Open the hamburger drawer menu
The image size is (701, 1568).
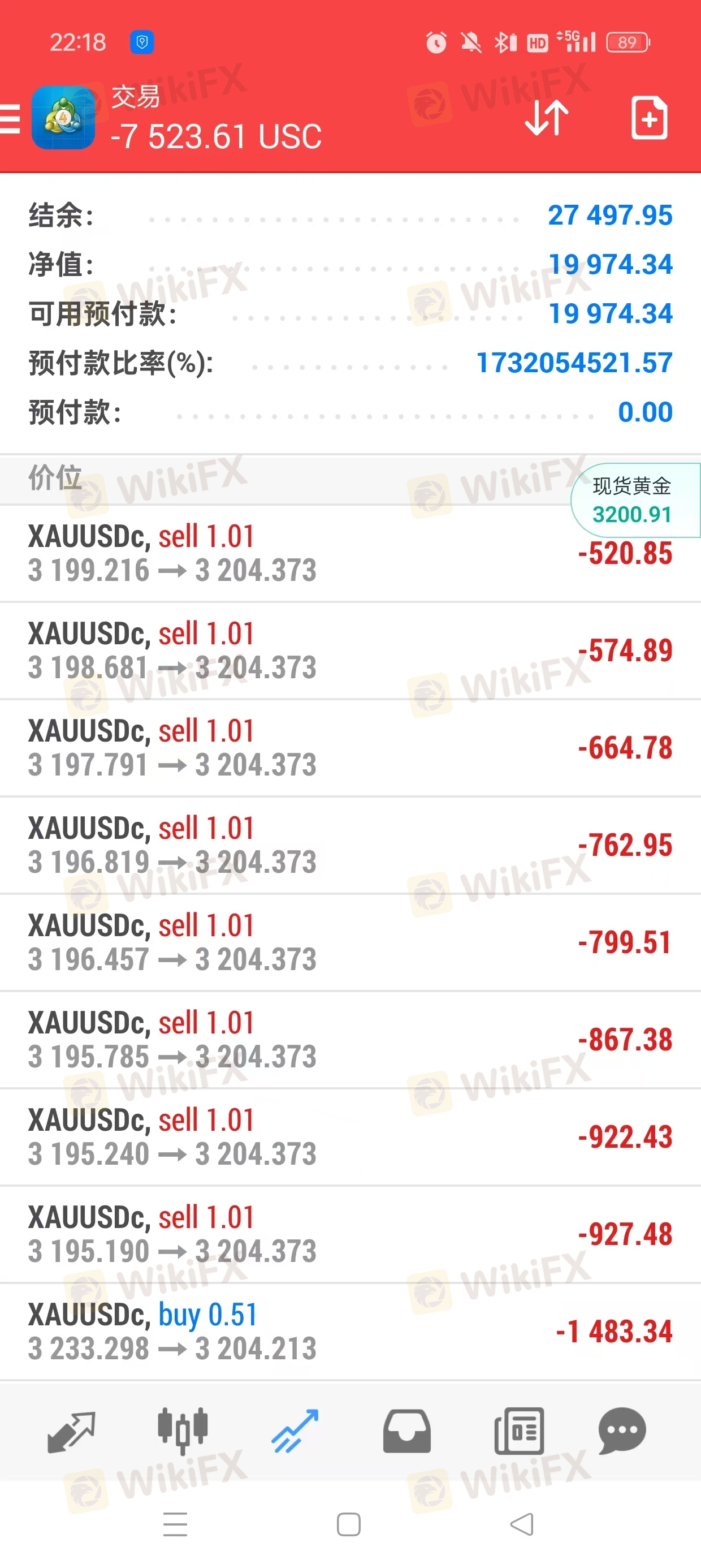9,118
